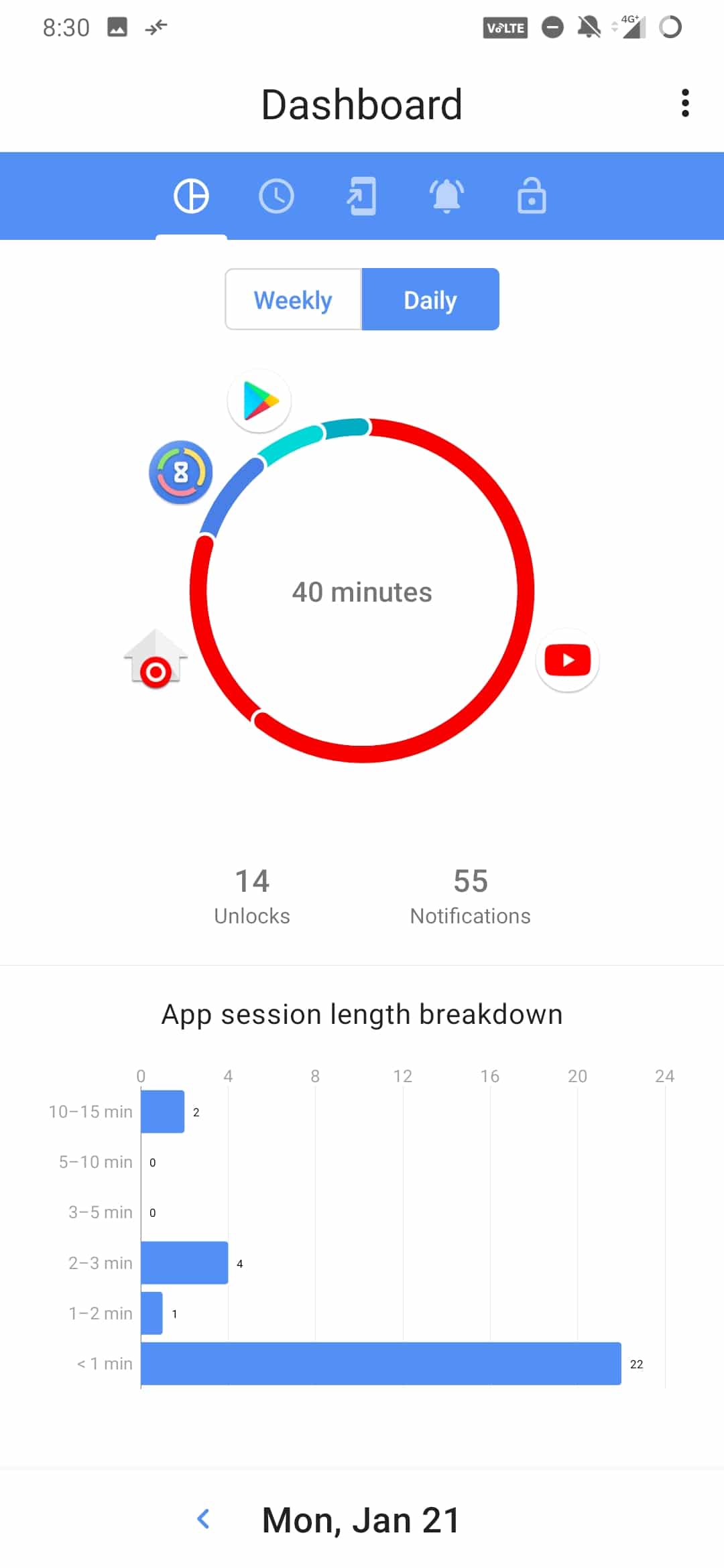724x1568 pixels.
Task: Open the unlocks padlock tab
Action: coord(532,196)
